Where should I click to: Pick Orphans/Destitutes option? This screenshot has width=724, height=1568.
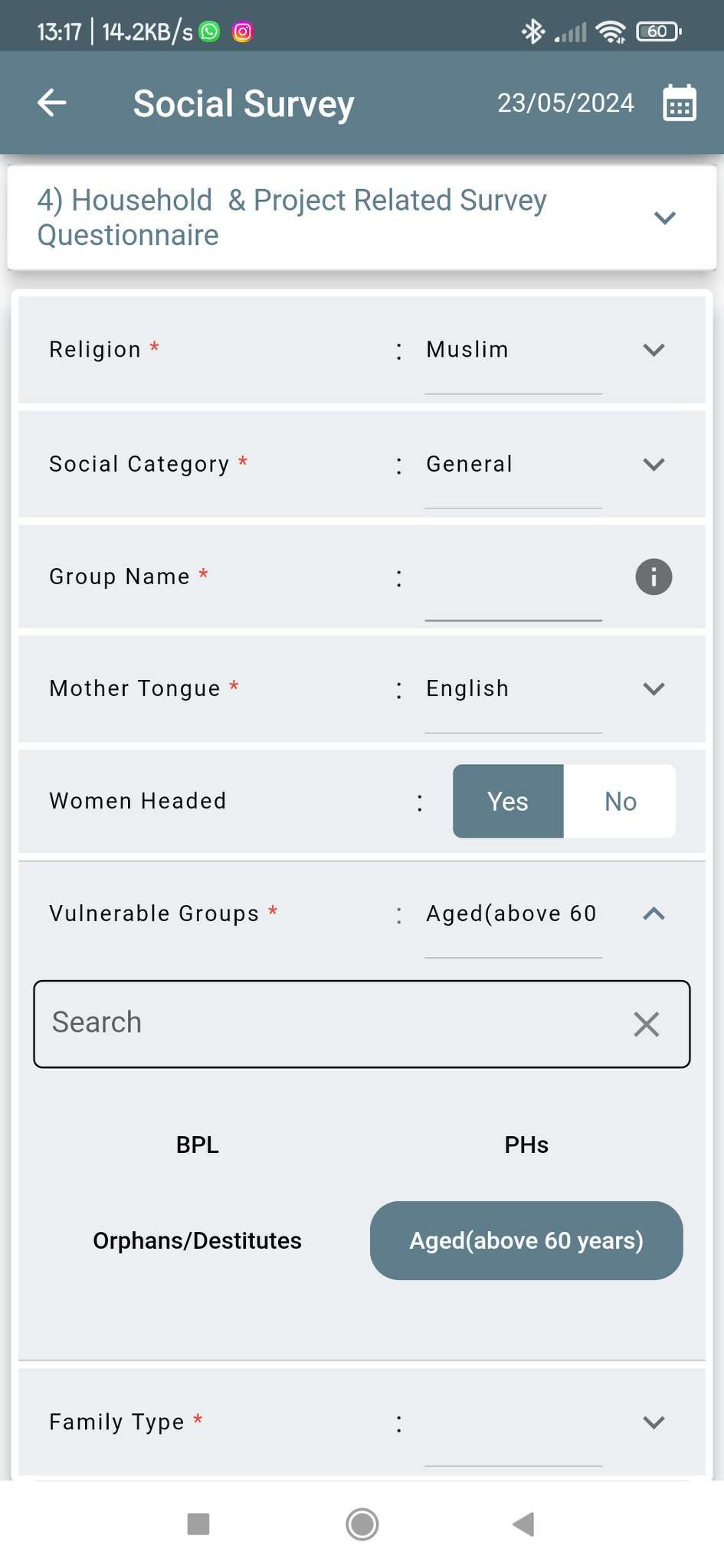(x=198, y=1240)
